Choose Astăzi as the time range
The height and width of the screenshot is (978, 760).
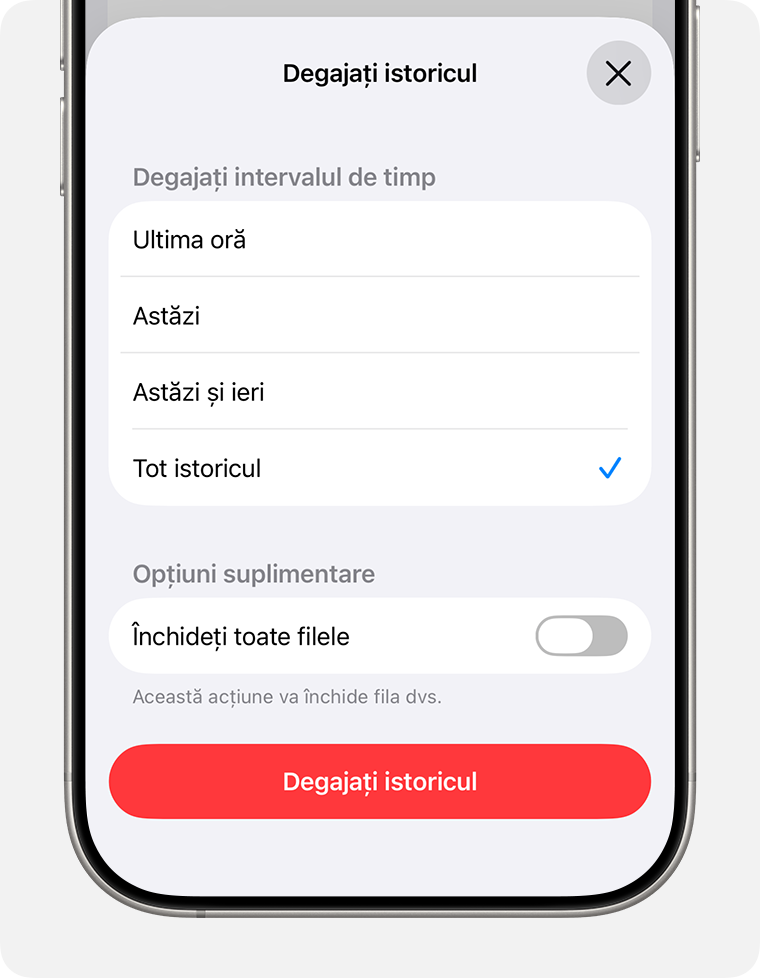[378, 316]
